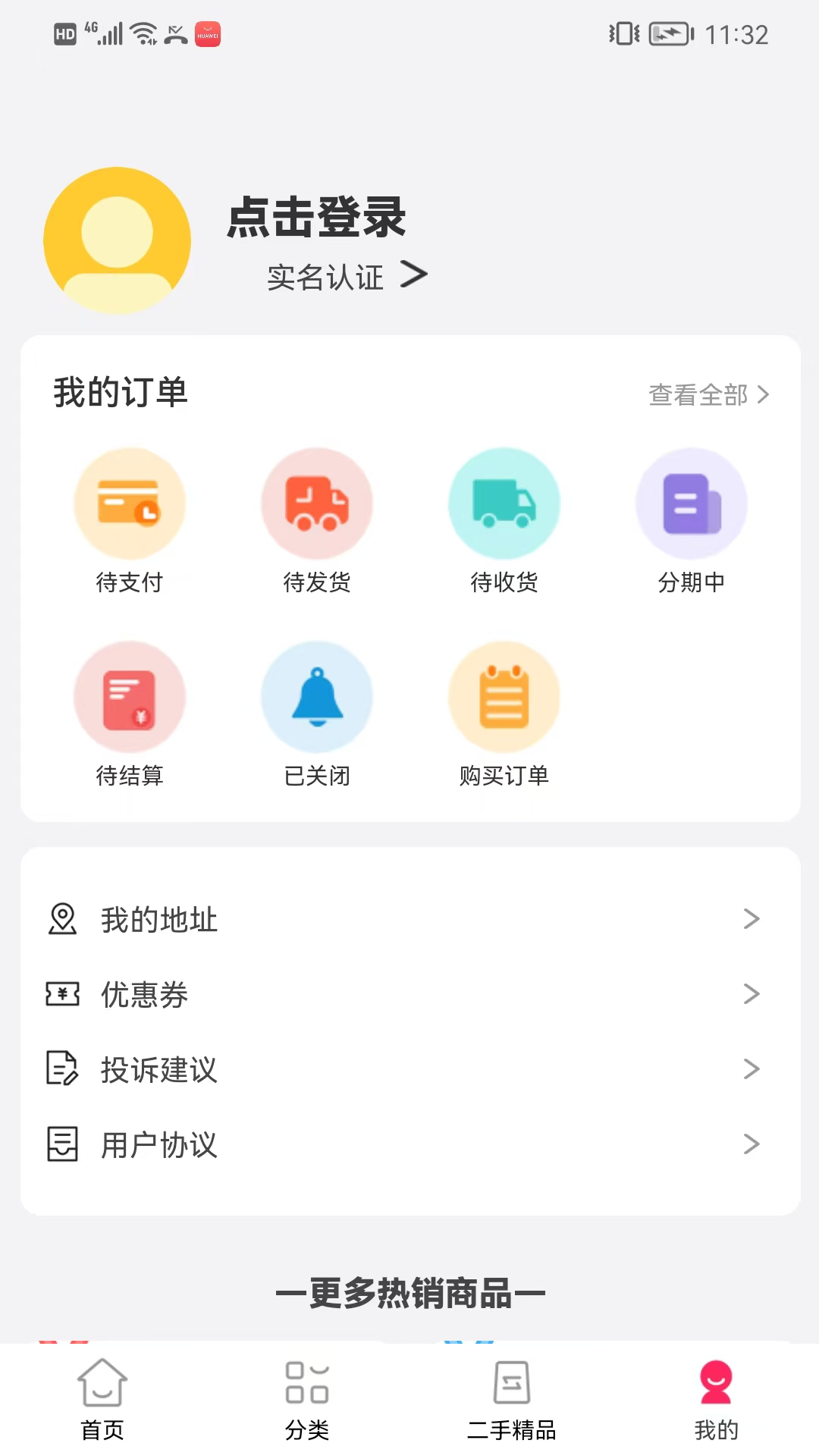This screenshot has width=819, height=1456.
Task: Switch to the 二手精品 tab
Action: click(x=512, y=1399)
